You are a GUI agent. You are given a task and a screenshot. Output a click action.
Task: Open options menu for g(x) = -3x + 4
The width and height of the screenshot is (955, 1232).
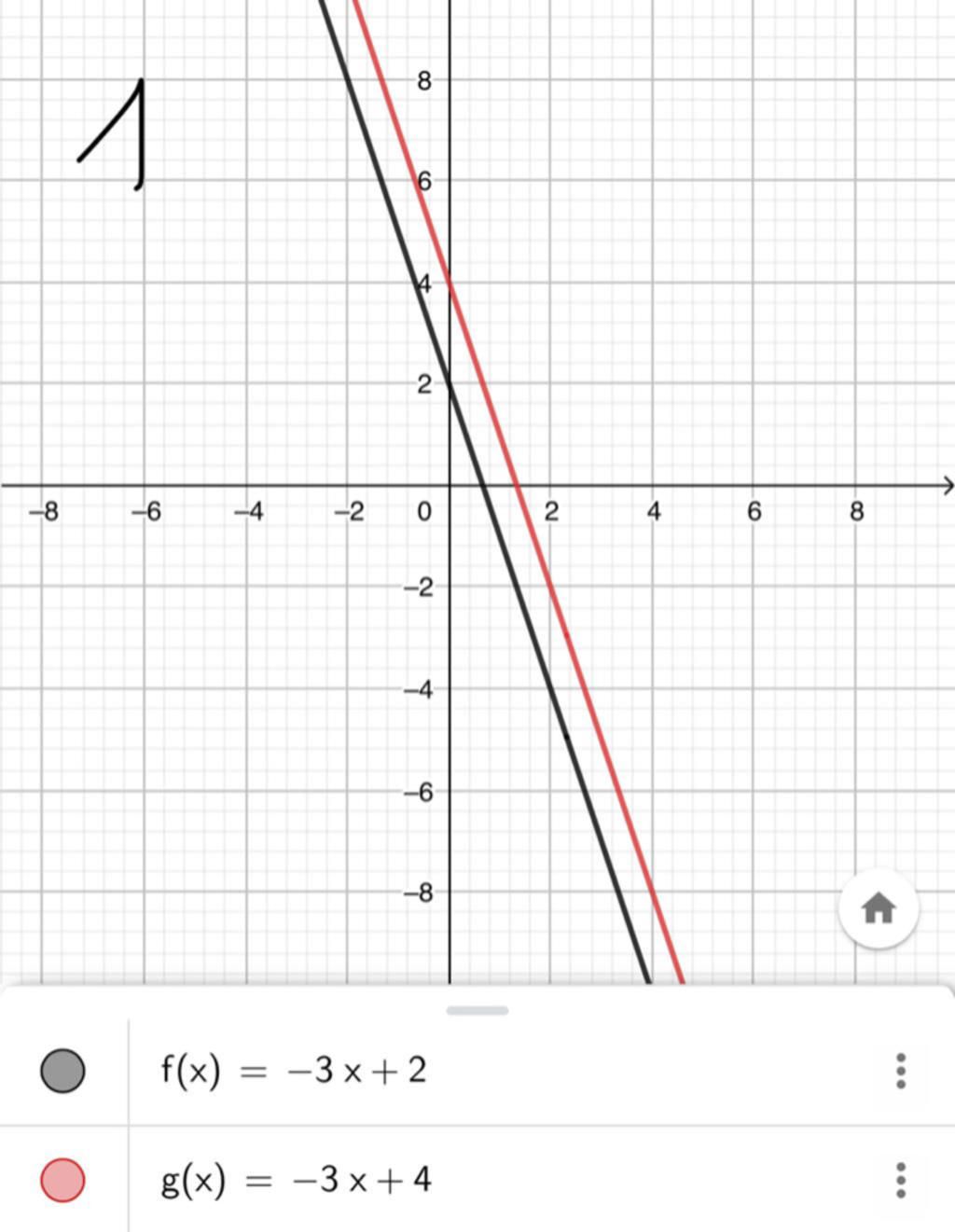pyautogui.click(x=900, y=1180)
